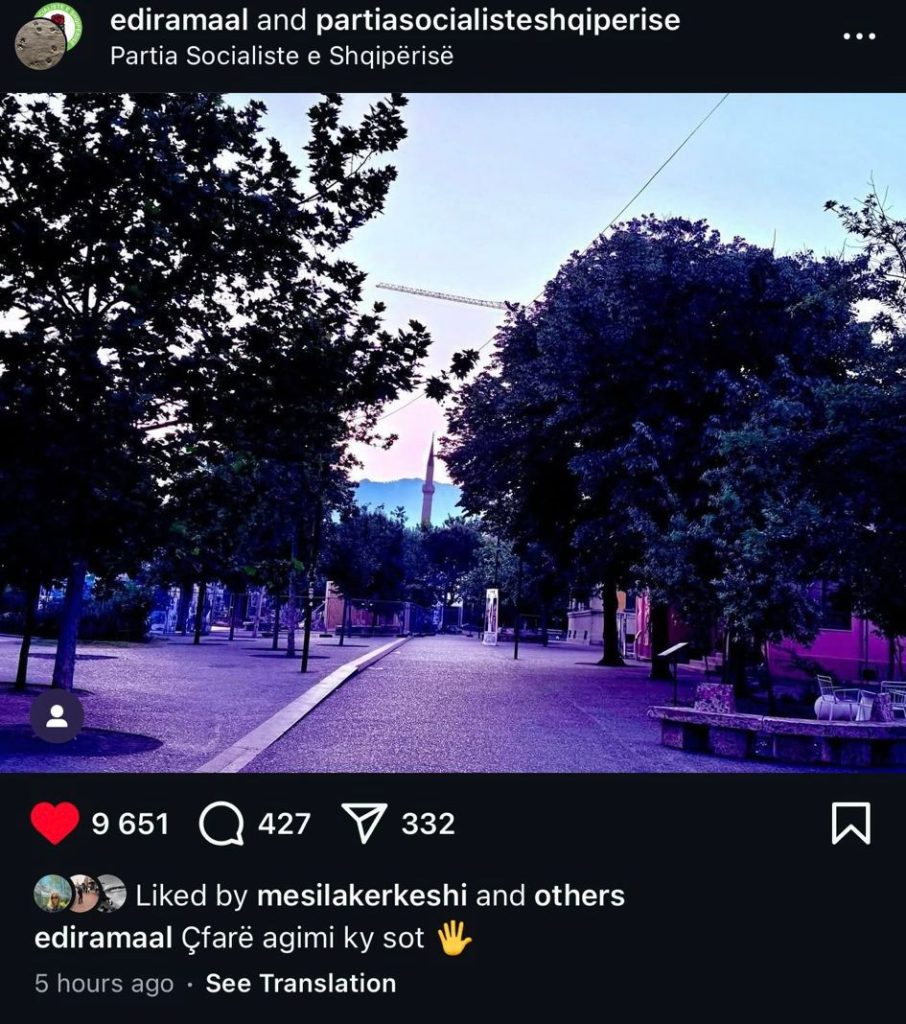View the others who liked this post

click(x=579, y=895)
